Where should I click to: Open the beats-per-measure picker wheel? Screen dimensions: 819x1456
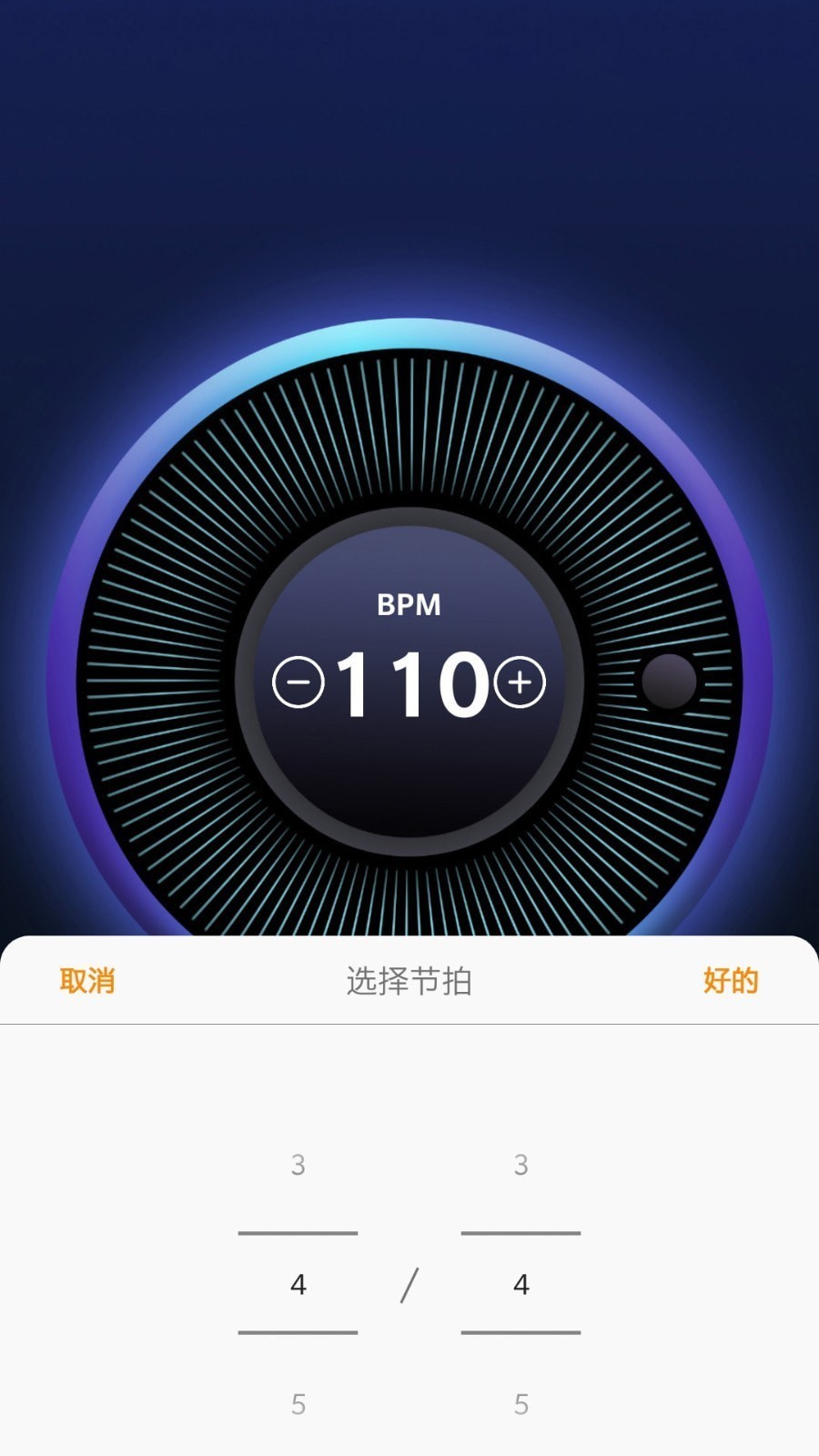[x=298, y=1285]
